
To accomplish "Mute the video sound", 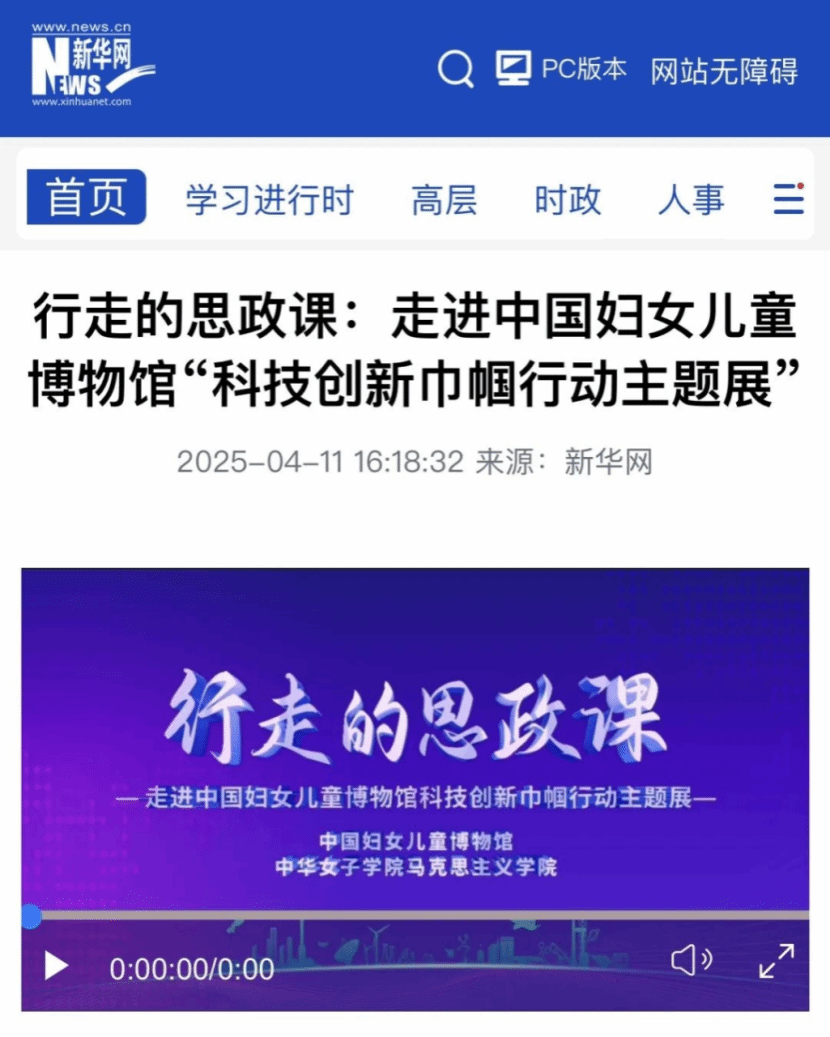I will coord(690,961).
